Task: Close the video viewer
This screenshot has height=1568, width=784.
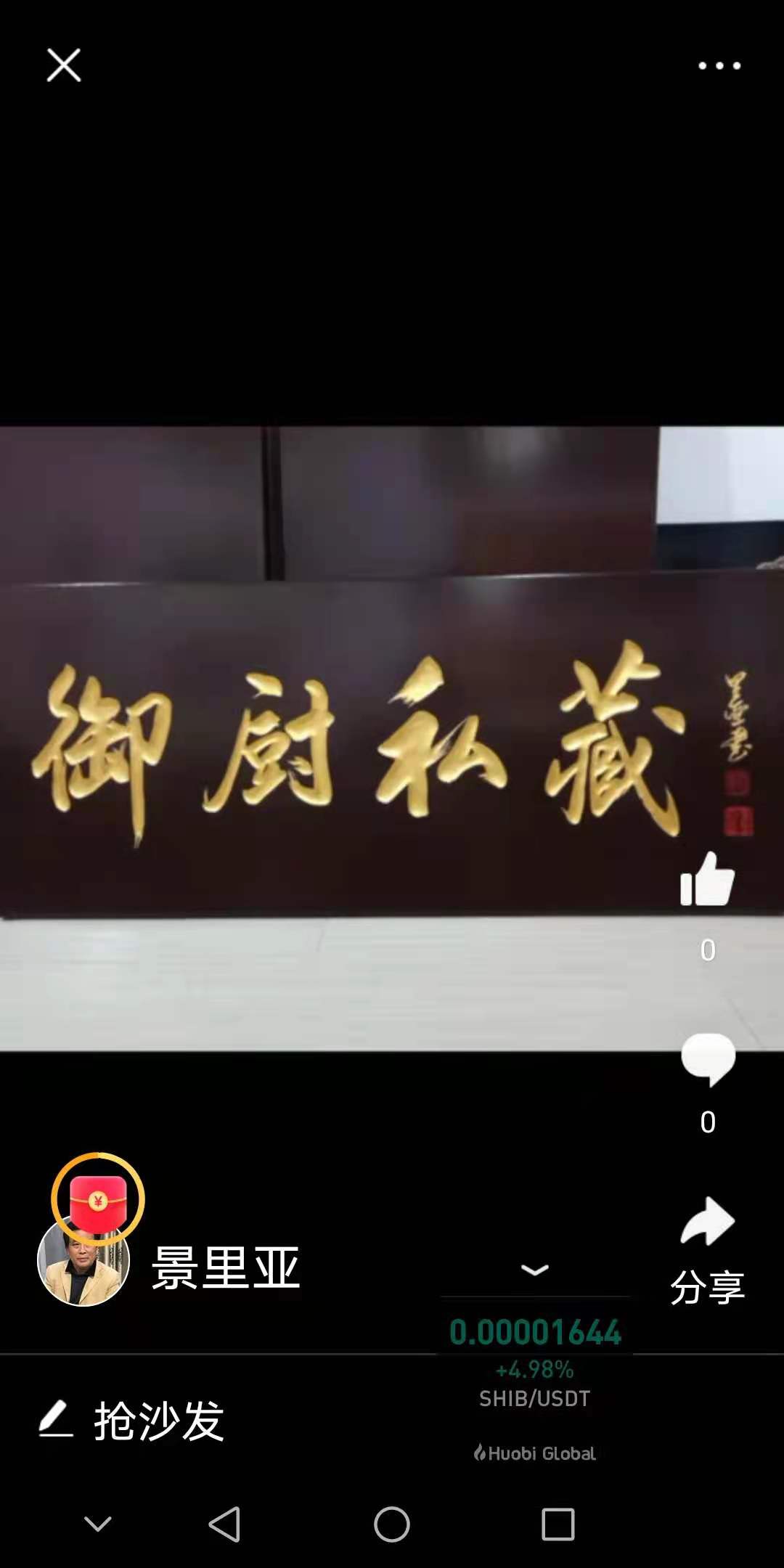Action: (64, 65)
